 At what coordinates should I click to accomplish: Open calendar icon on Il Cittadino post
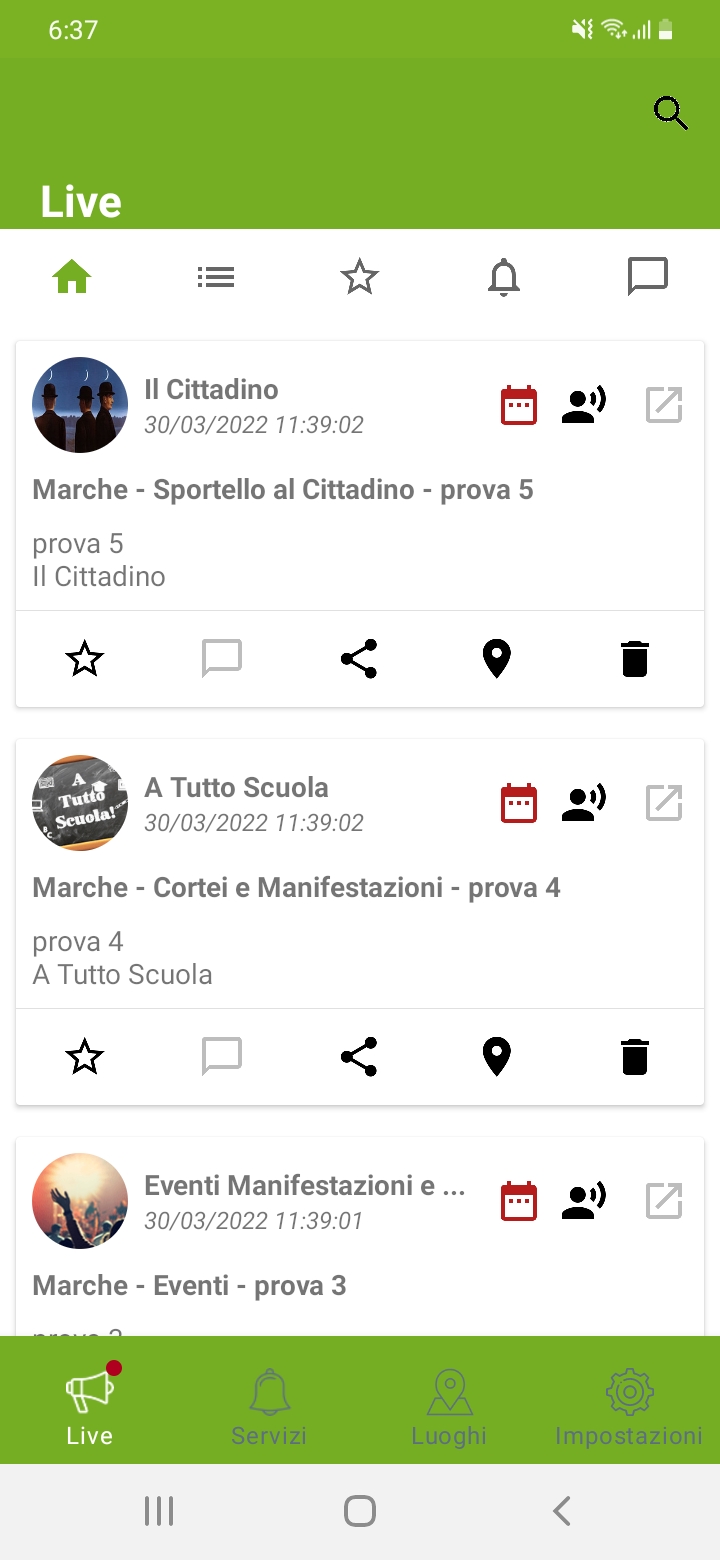(x=519, y=405)
